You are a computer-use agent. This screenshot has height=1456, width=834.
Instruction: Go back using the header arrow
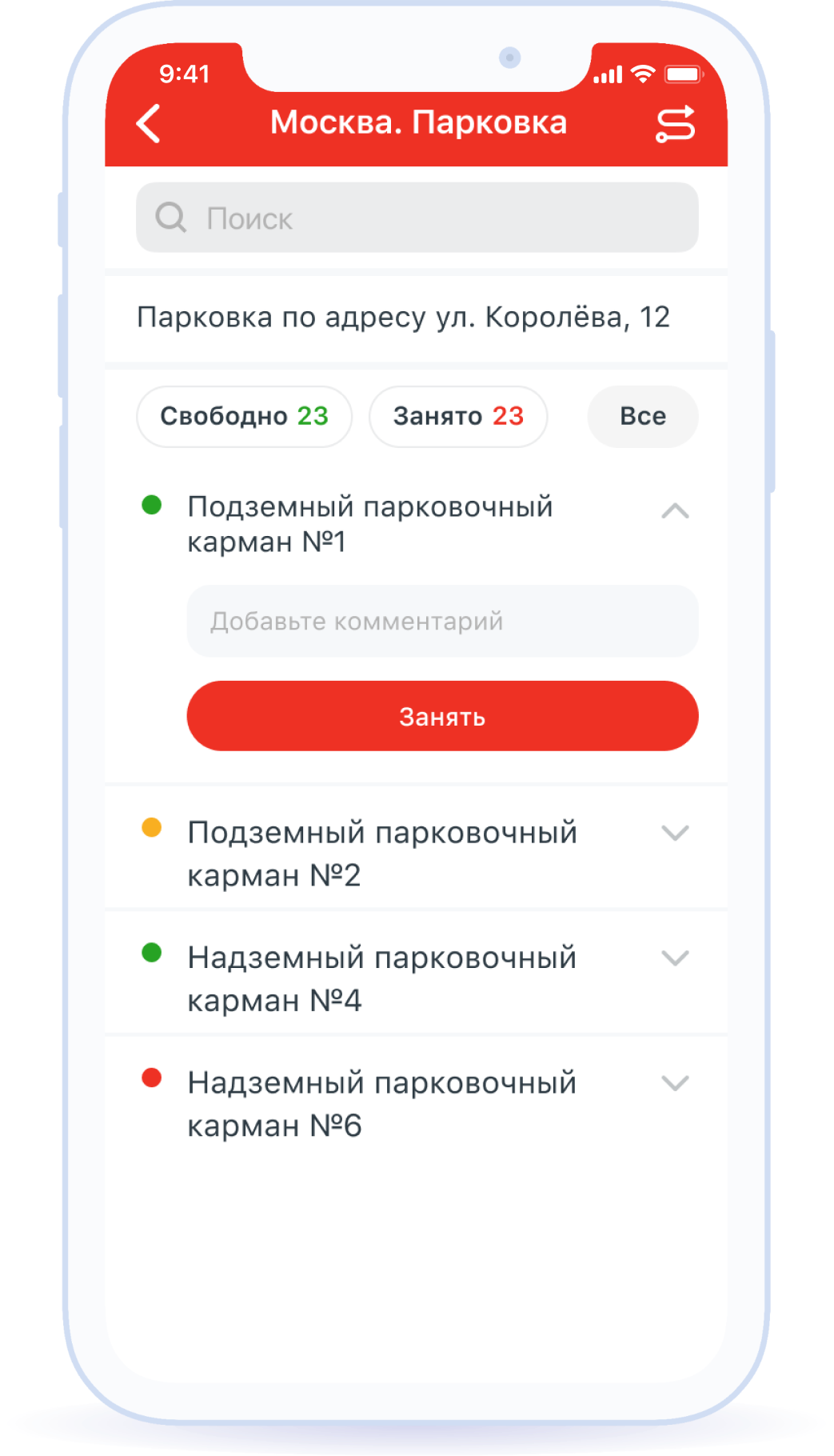click(149, 124)
